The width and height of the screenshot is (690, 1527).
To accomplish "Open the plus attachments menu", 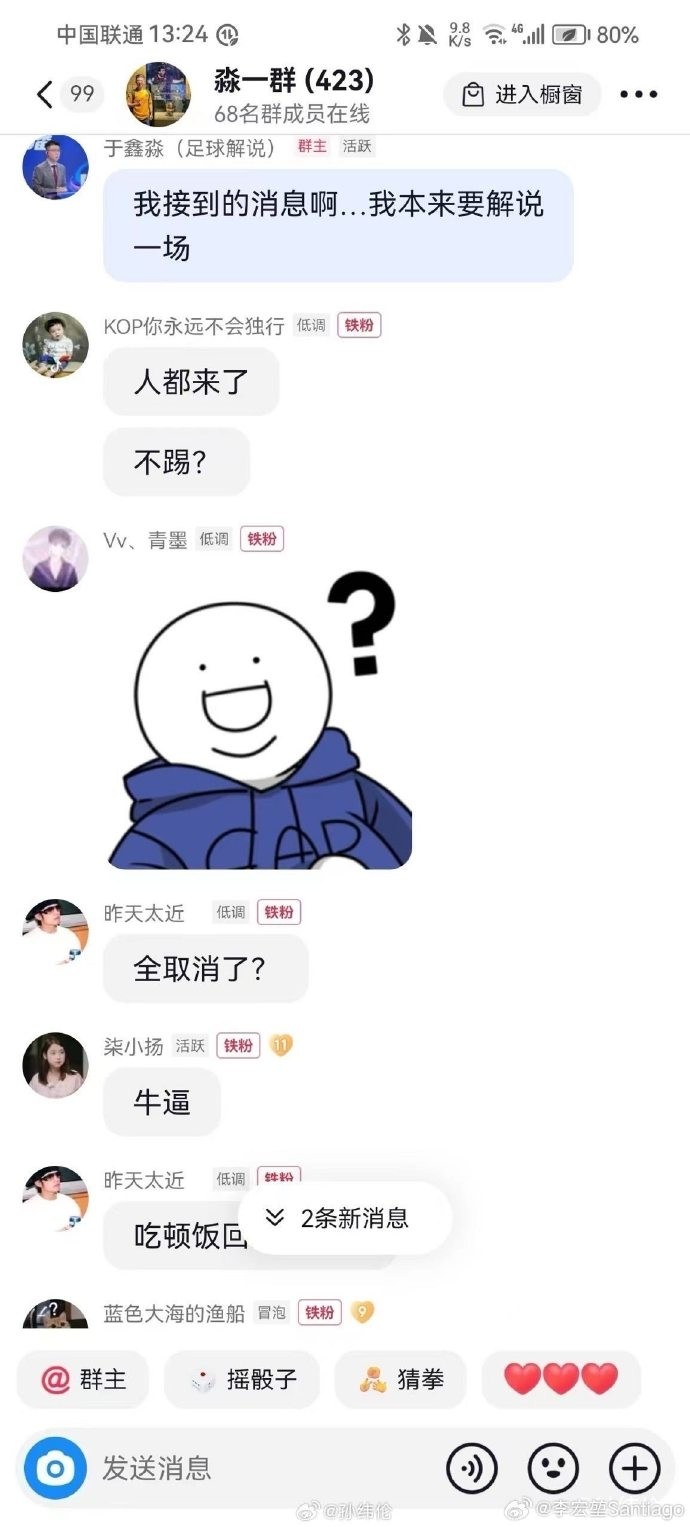I will pos(634,1468).
